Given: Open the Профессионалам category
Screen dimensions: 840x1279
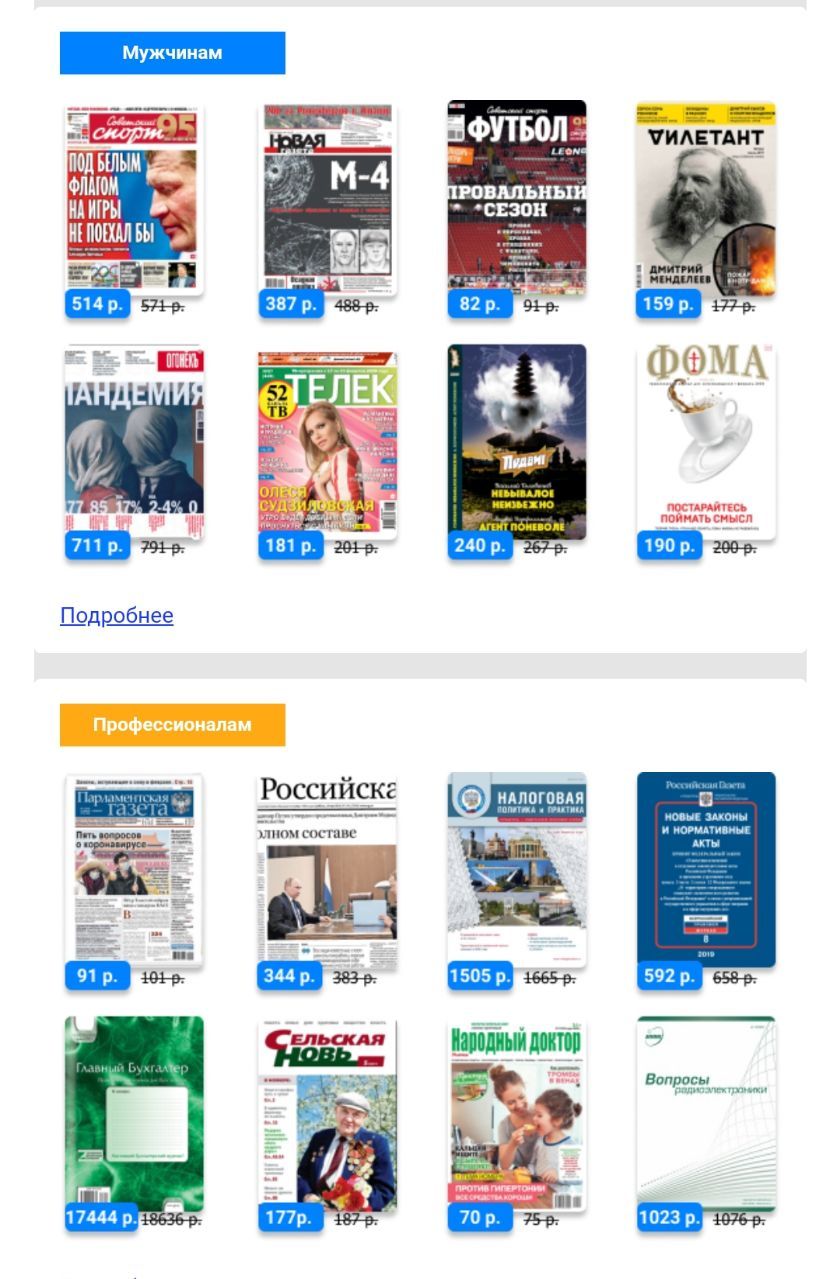Looking at the screenshot, I should (172, 725).
